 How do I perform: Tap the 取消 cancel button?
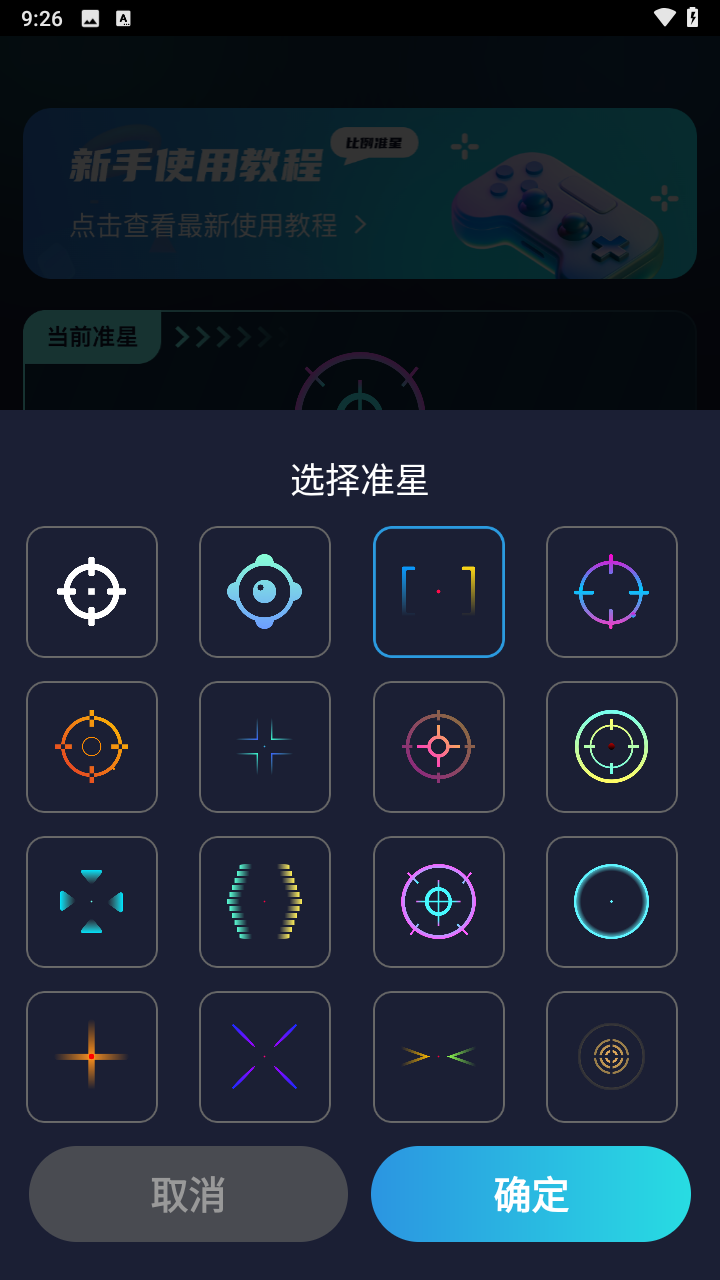click(x=188, y=1193)
